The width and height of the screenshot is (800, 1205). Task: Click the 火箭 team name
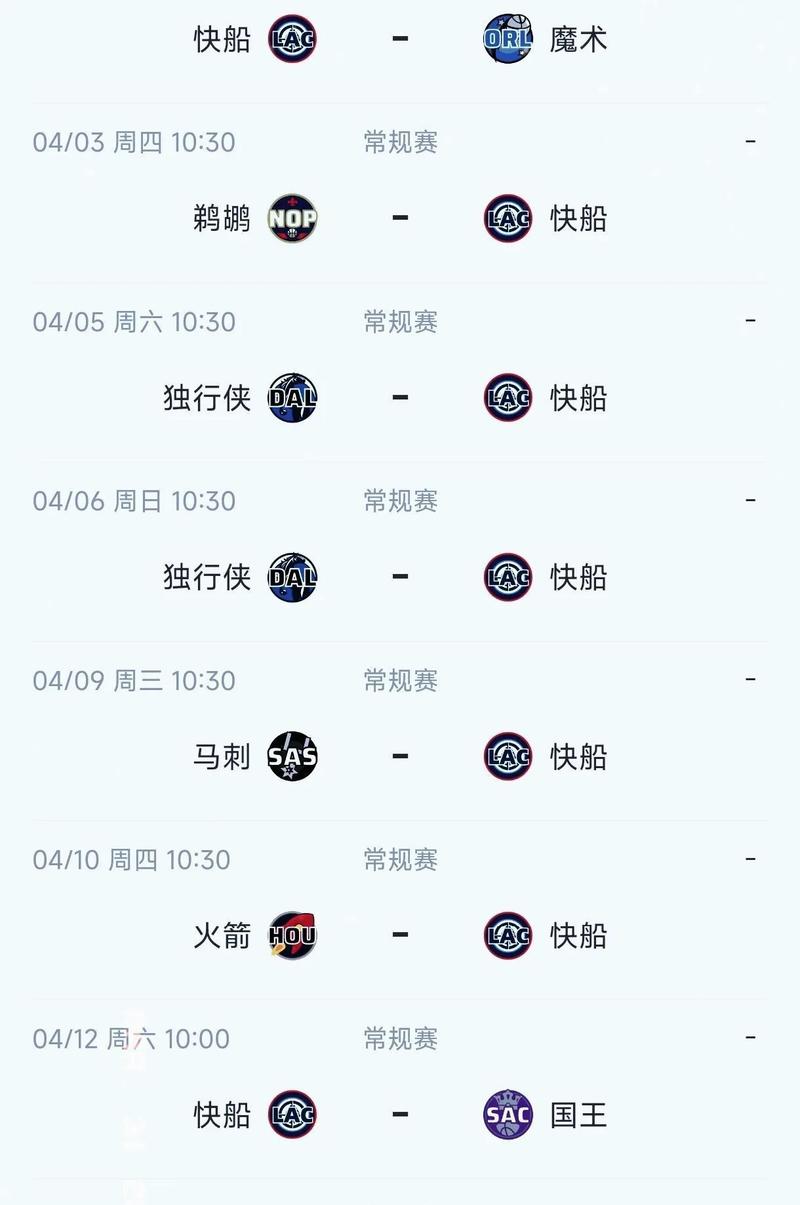click(x=221, y=936)
